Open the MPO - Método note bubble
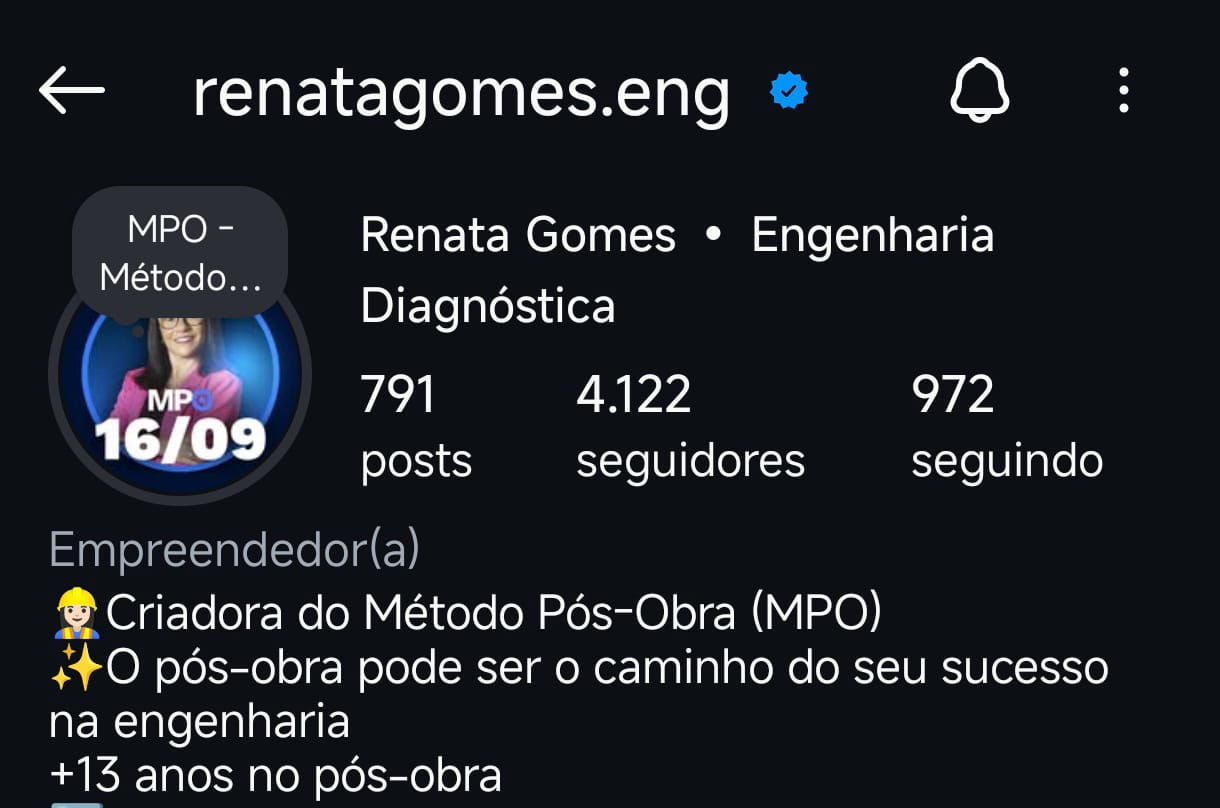Screen dimensions: 1220x808 point(180,253)
